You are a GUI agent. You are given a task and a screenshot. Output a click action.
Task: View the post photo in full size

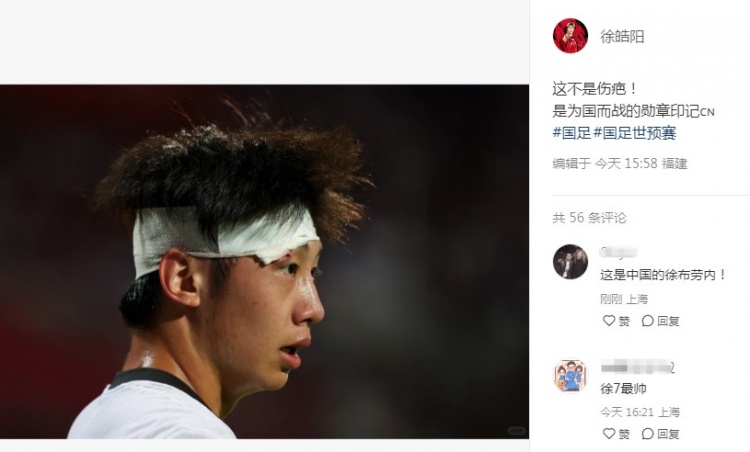[x=264, y=262]
